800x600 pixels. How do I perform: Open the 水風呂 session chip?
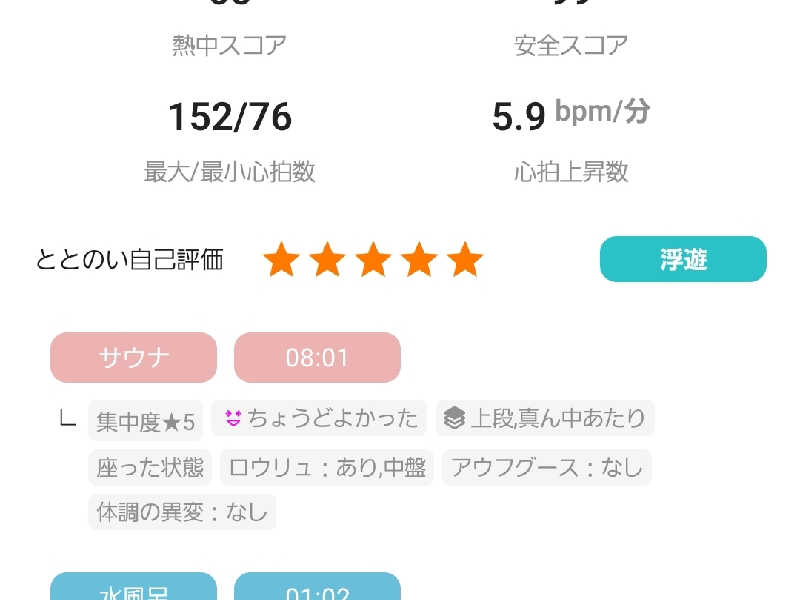133,588
